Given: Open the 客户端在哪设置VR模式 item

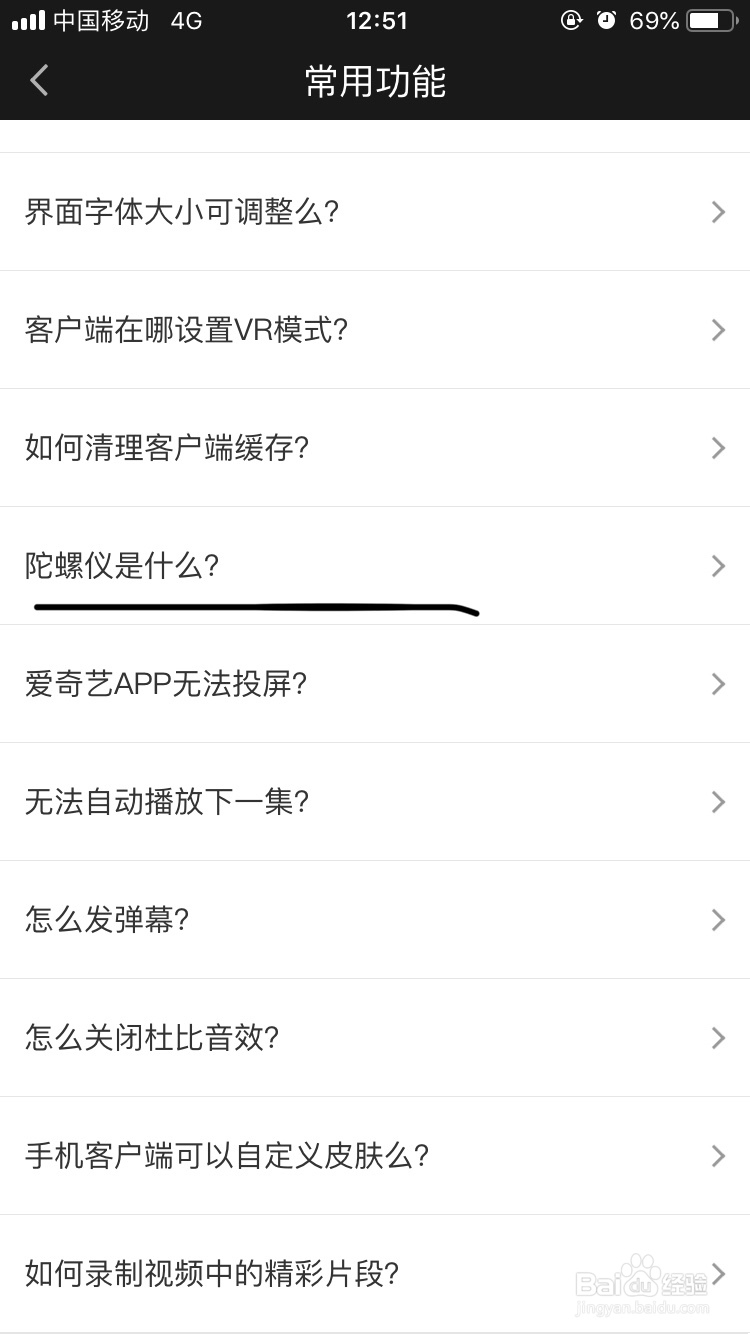Looking at the screenshot, I should click(x=375, y=330).
